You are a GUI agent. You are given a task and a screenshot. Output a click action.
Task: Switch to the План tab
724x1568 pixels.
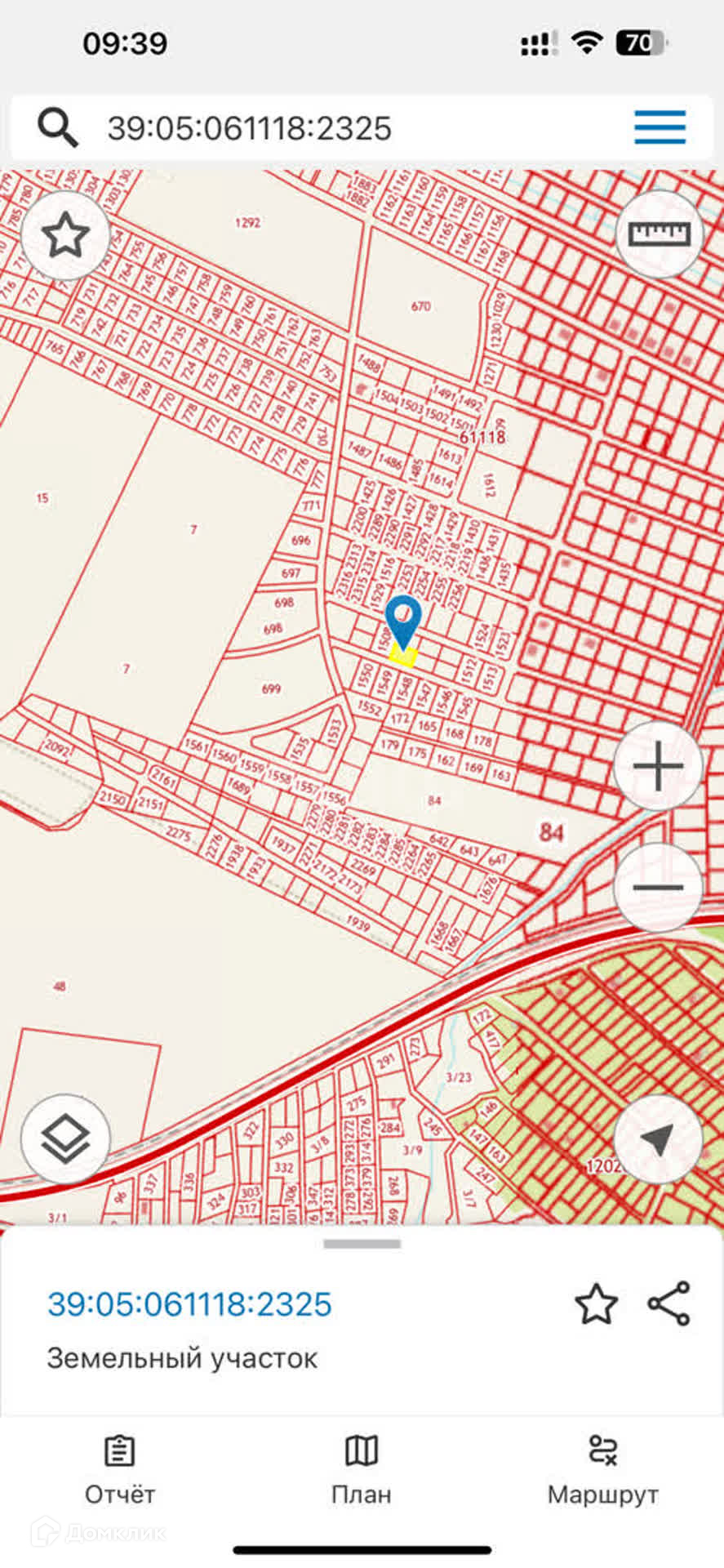(x=362, y=1470)
